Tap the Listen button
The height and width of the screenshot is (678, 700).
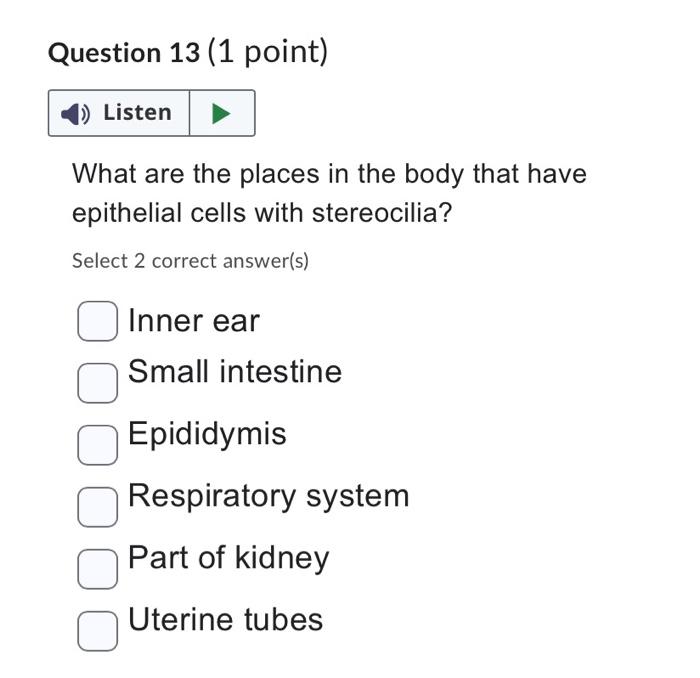[x=119, y=113]
